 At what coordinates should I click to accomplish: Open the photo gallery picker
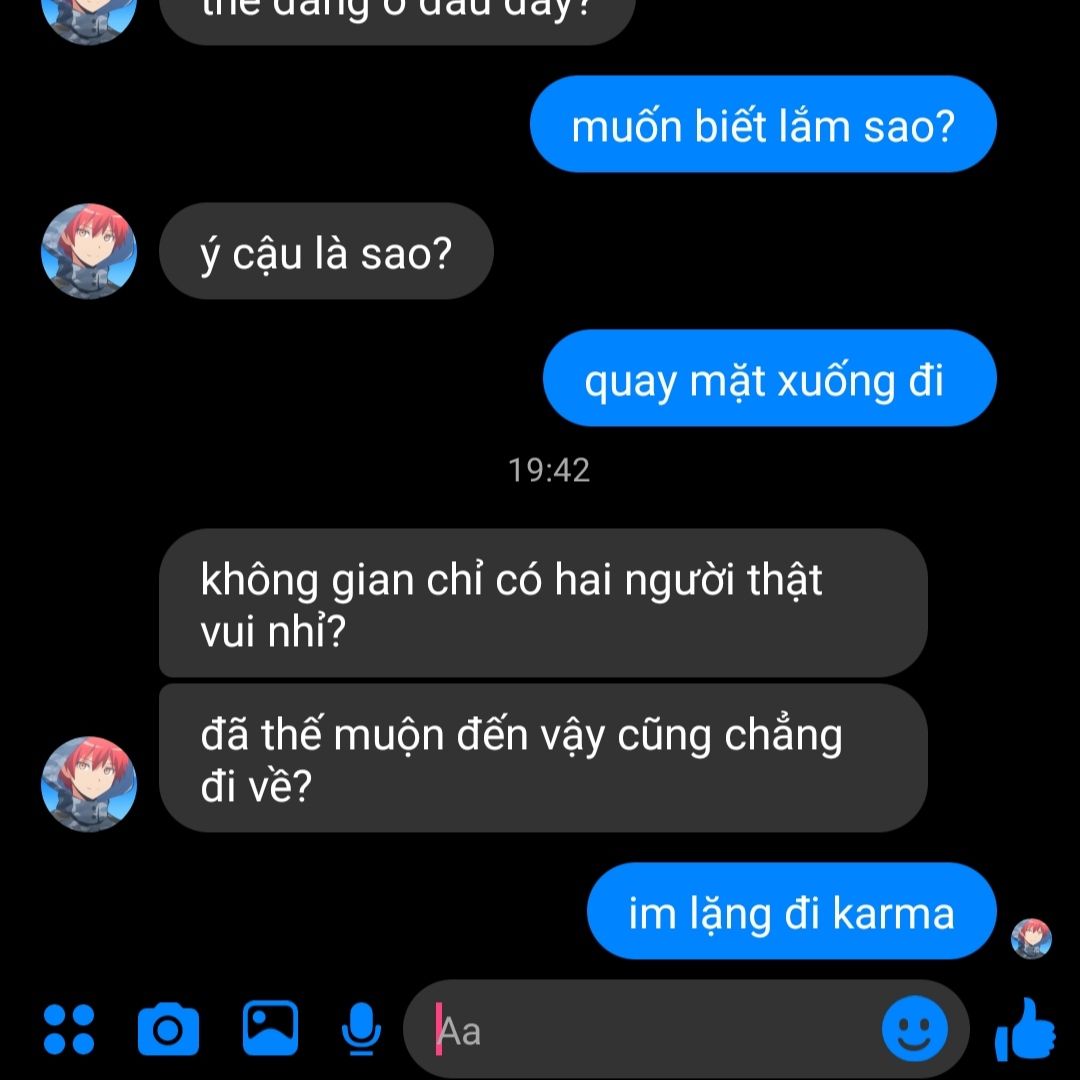pyautogui.click(x=270, y=1028)
